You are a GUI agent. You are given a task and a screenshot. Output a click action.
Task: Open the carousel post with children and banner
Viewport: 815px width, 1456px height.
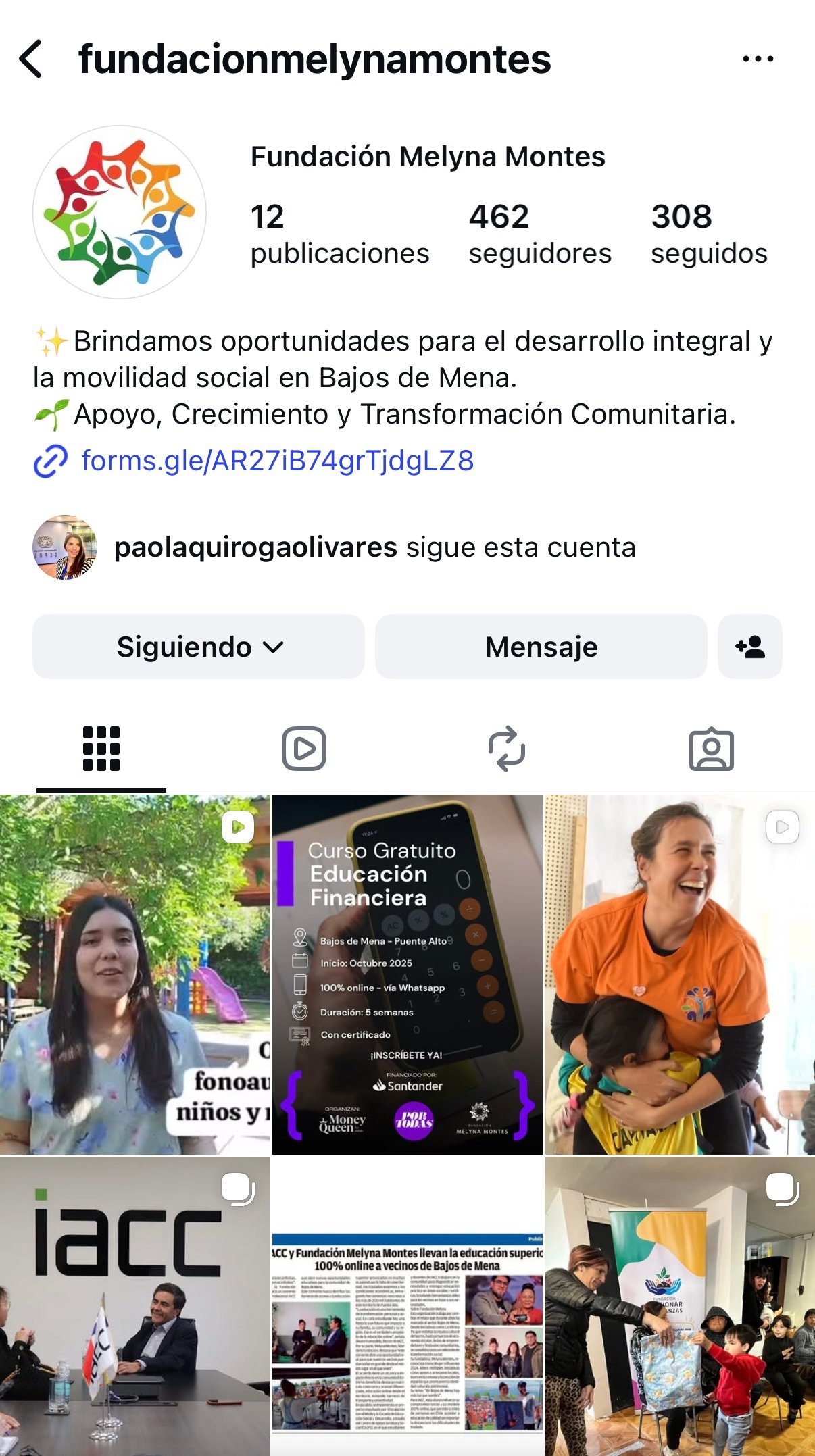pyautogui.click(x=679, y=1306)
